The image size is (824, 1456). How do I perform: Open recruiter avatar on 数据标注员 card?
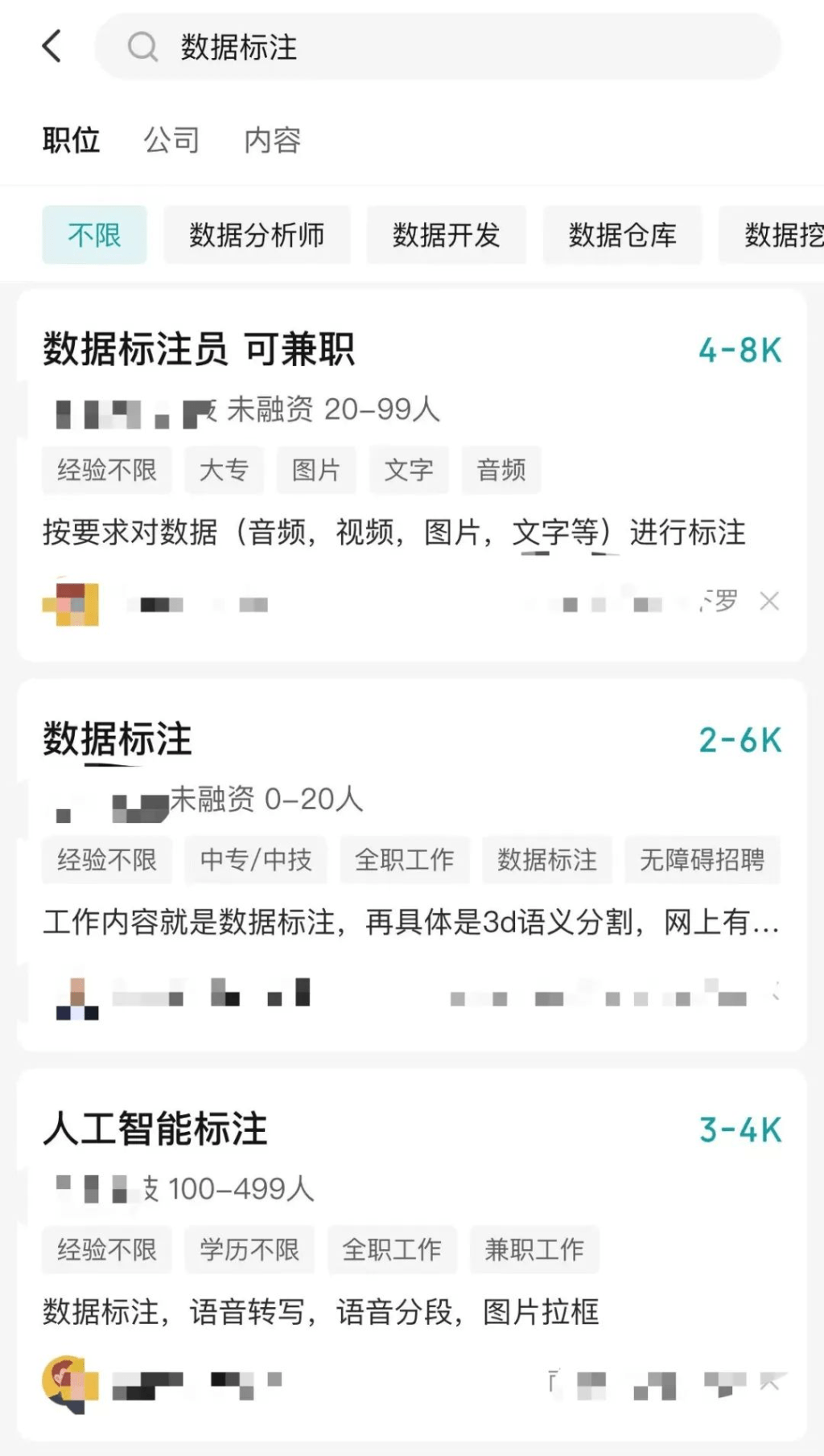pos(71,602)
